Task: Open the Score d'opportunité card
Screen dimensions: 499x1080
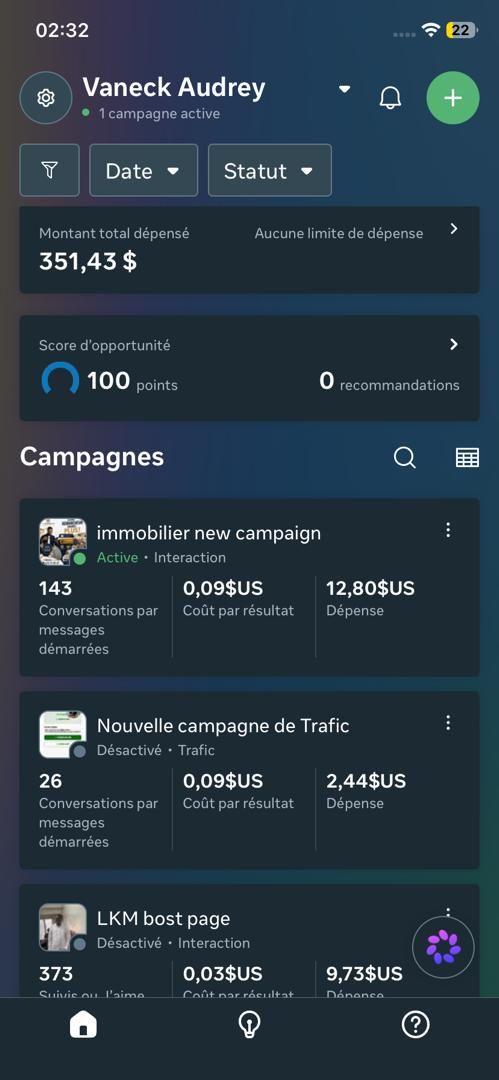Action: [250, 368]
